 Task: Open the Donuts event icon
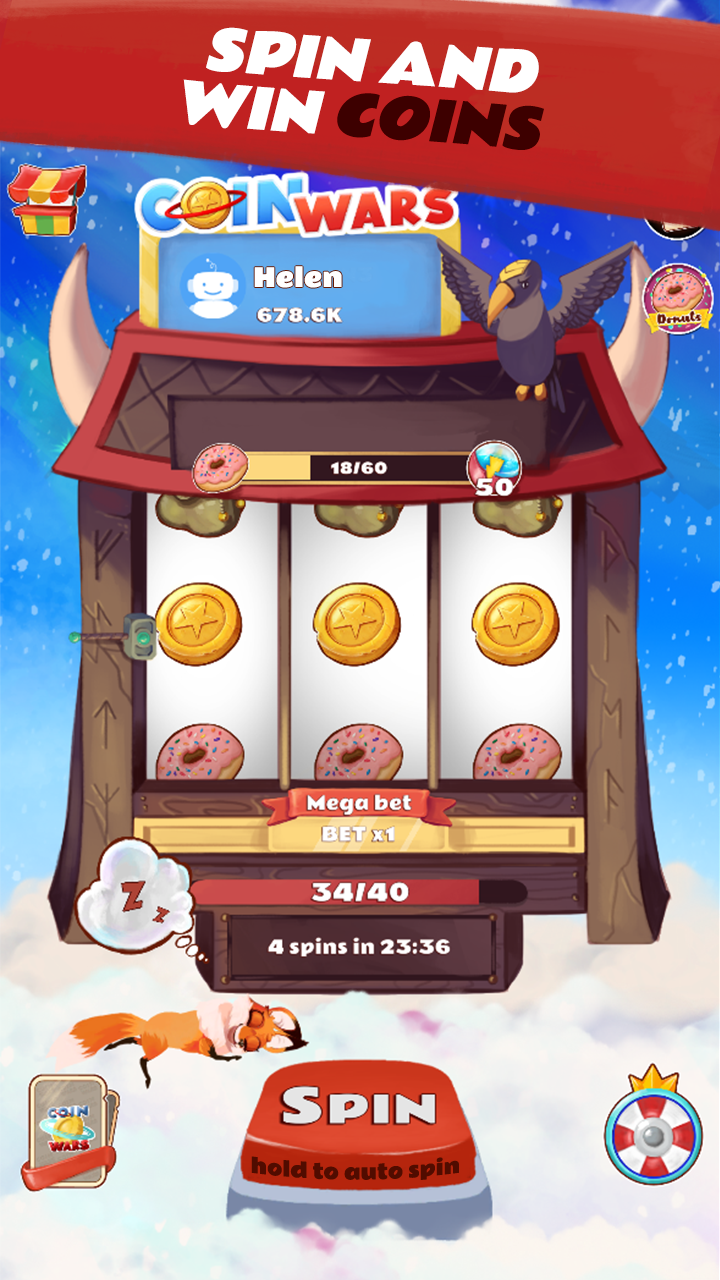(677, 299)
